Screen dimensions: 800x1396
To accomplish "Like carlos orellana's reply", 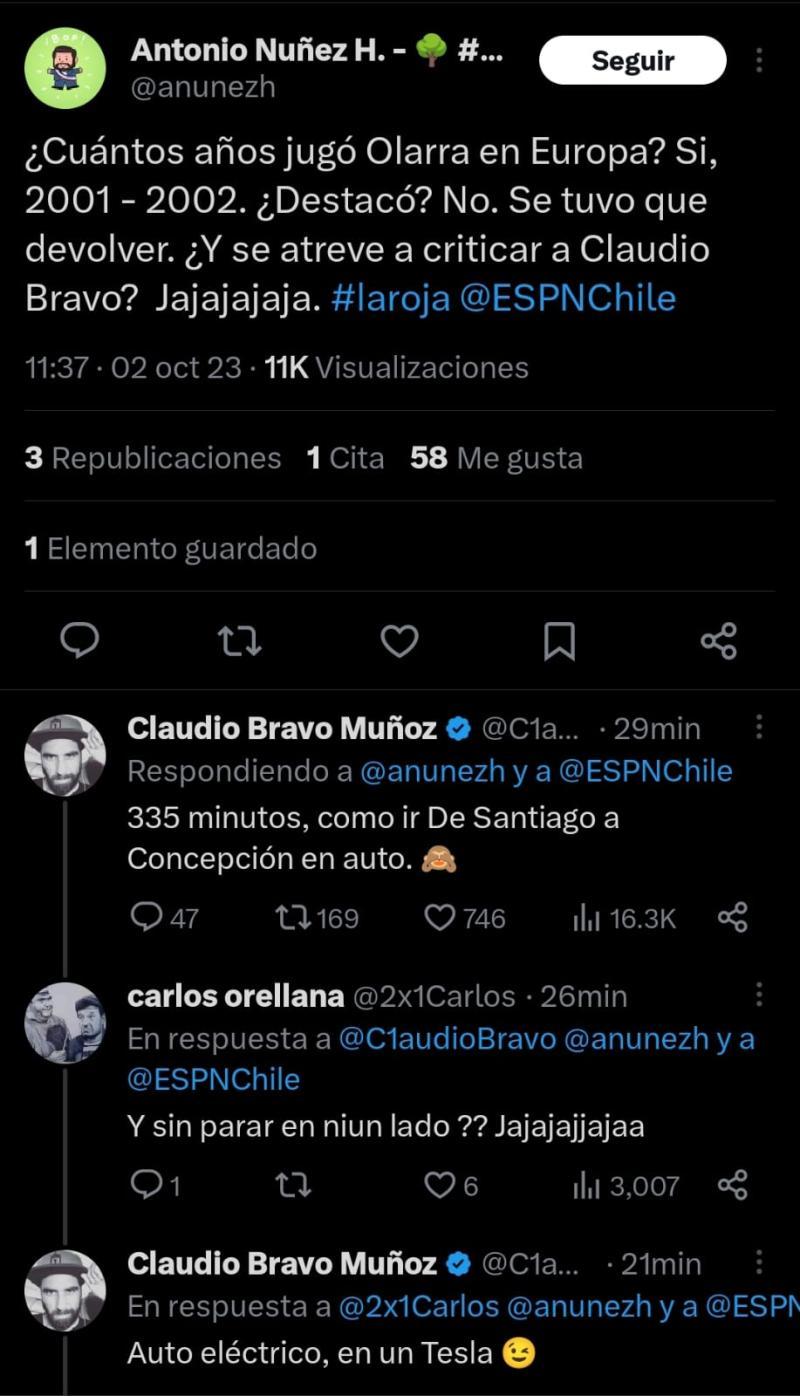I will pyautogui.click(x=438, y=1185).
